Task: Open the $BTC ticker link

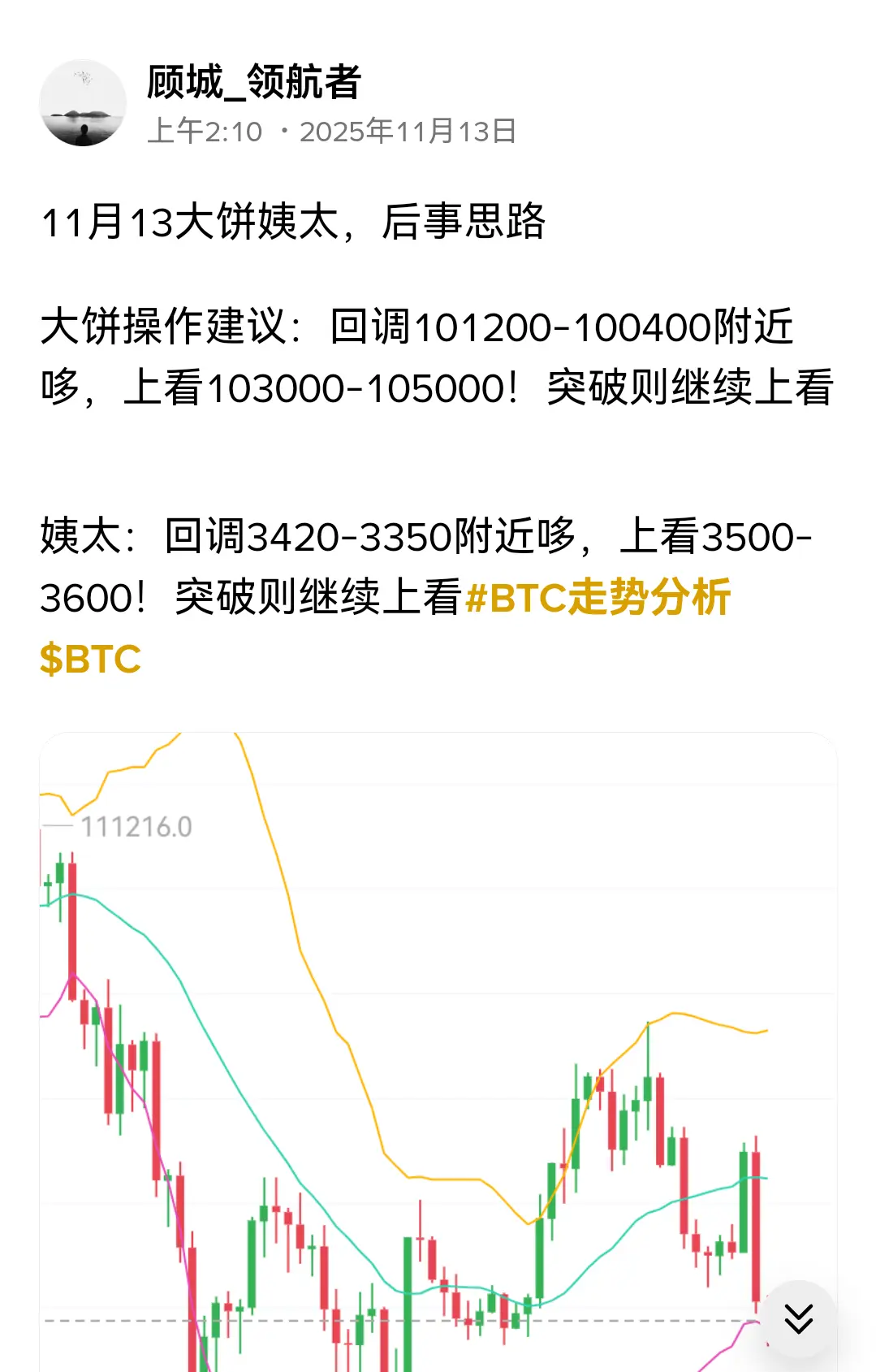Action: click(x=91, y=659)
